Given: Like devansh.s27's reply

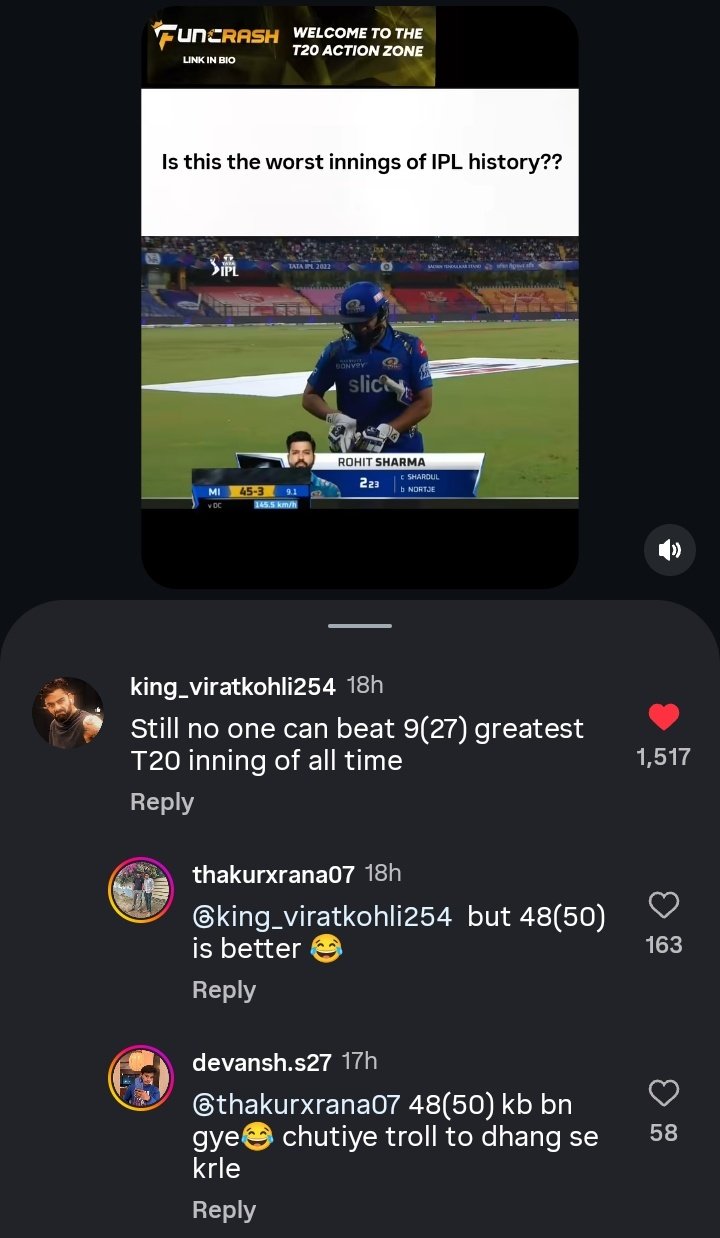Looking at the screenshot, I should click(x=664, y=1094).
